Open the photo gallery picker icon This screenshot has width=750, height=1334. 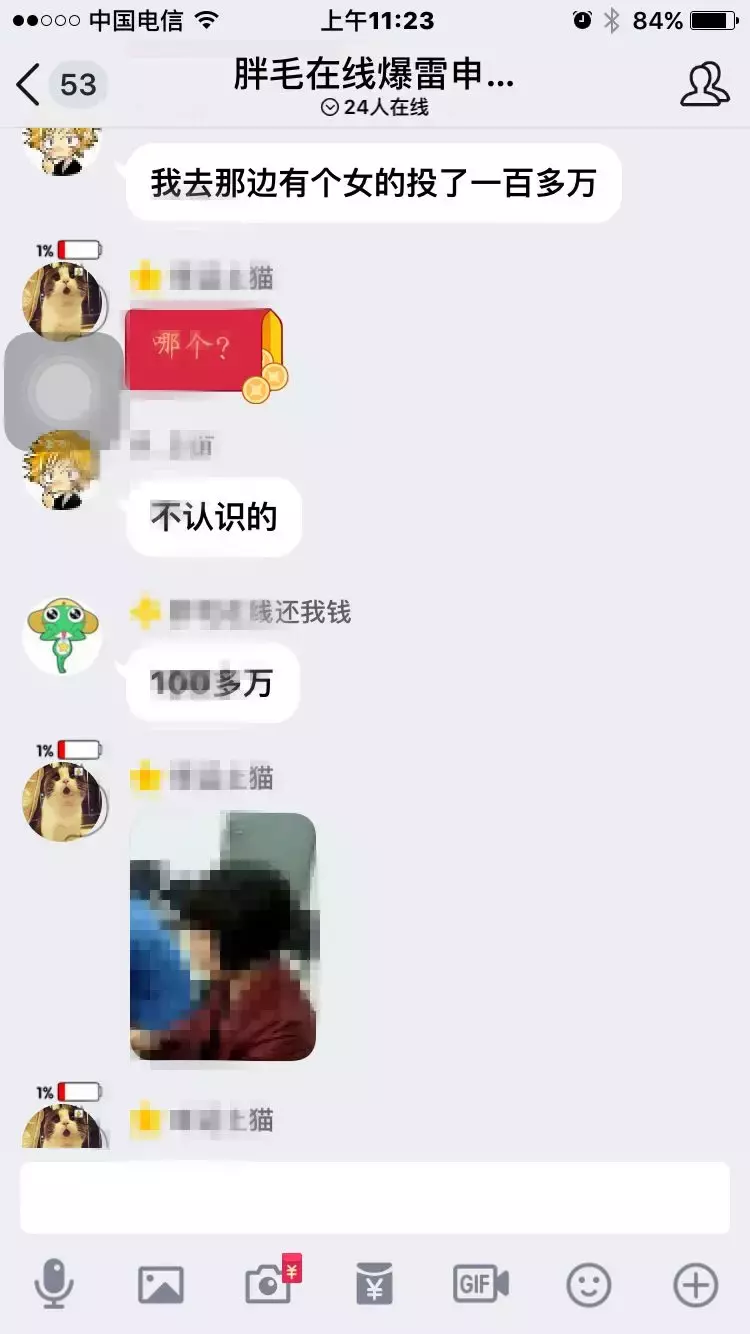(x=161, y=1284)
